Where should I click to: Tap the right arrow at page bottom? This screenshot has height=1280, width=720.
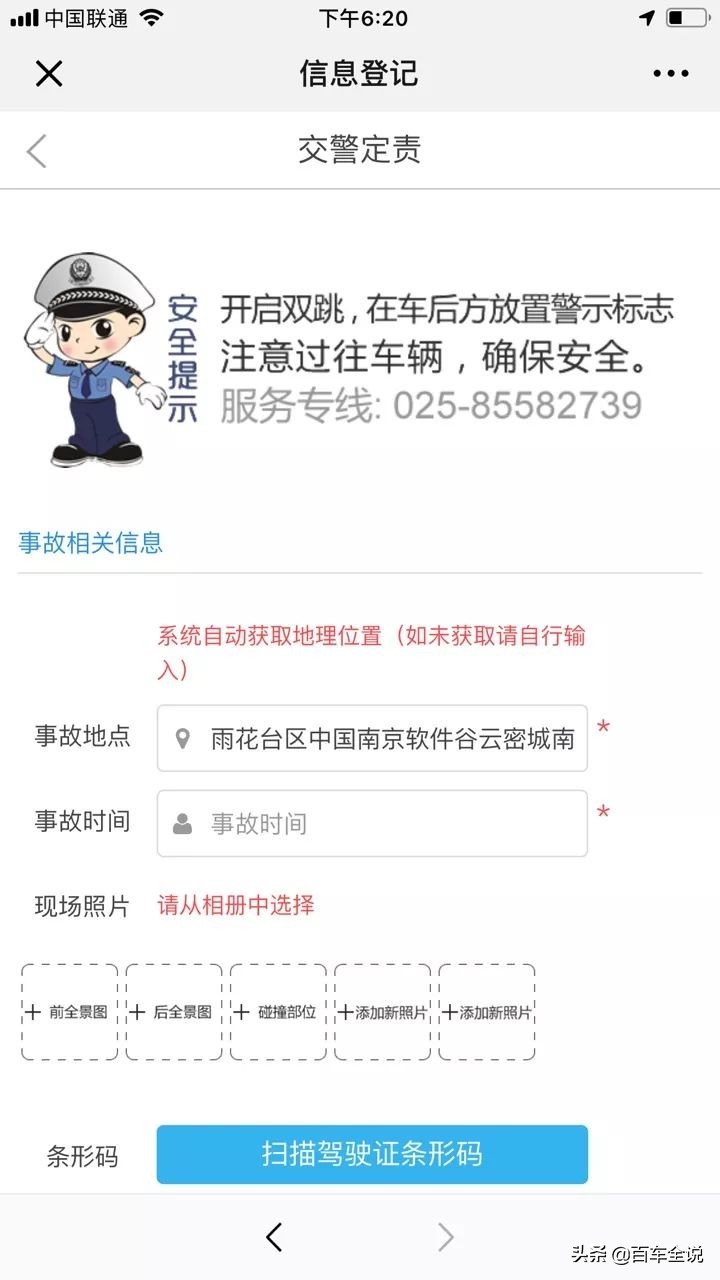[x=446, y=1237]
